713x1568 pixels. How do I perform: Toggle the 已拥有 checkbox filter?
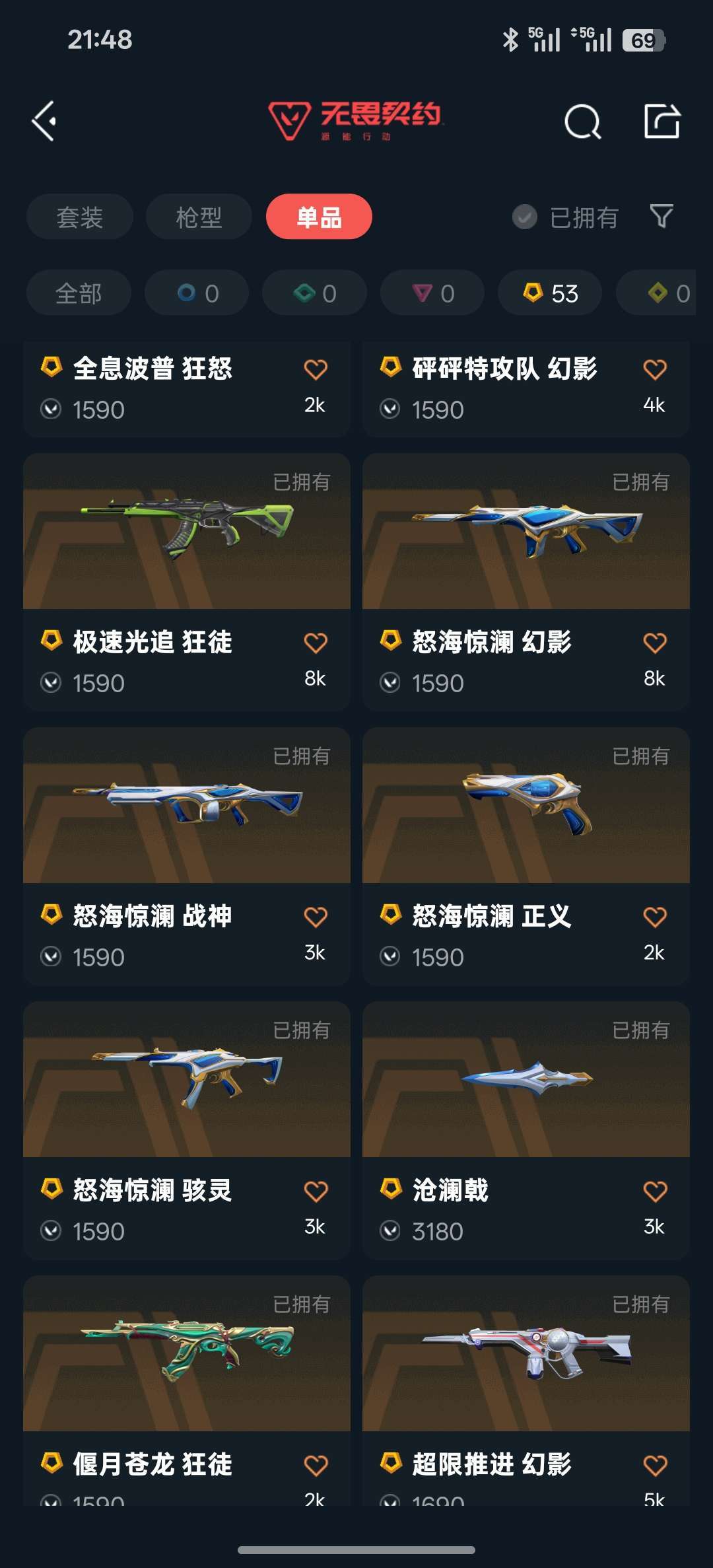pyautogui.click(x=525, y=217)
